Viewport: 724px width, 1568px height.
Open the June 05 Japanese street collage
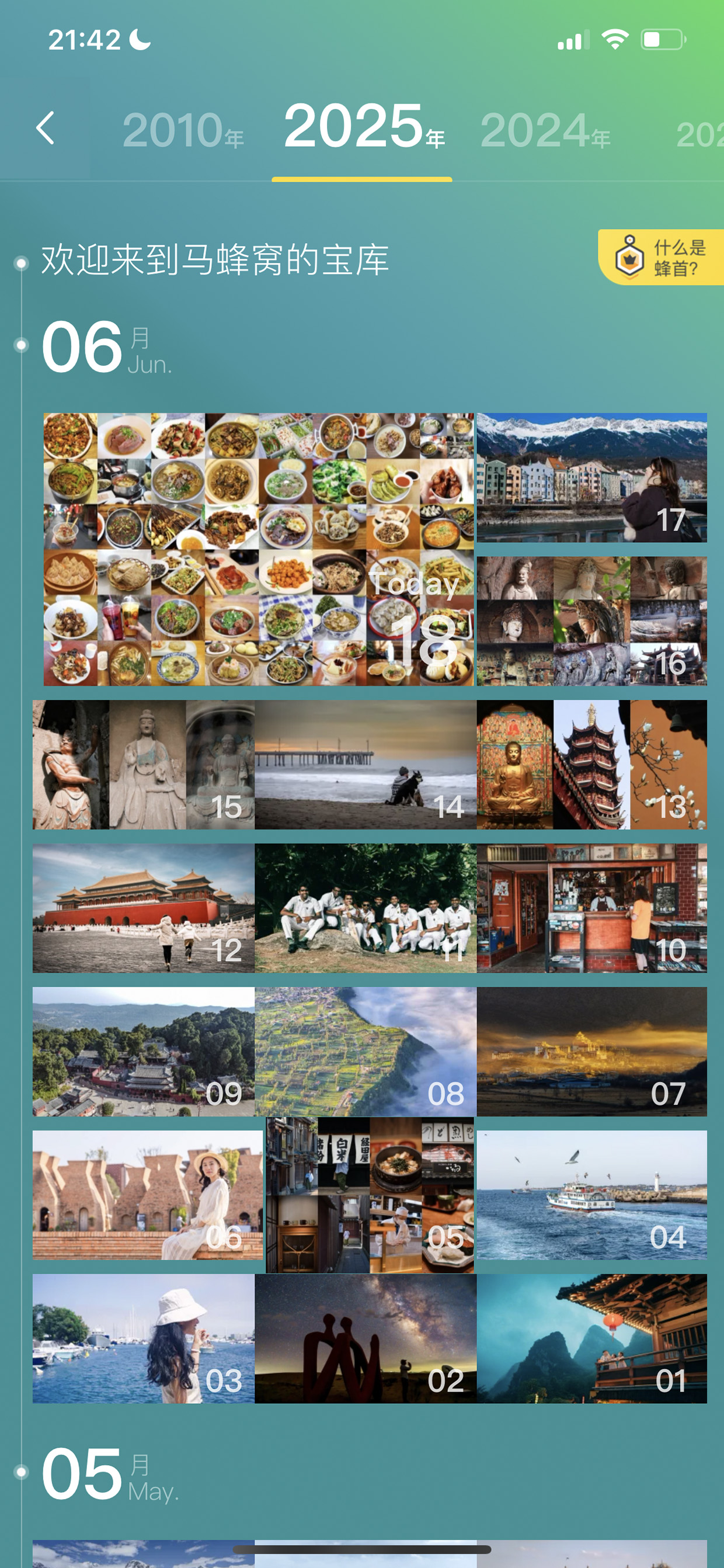(x=370, y=1195)
